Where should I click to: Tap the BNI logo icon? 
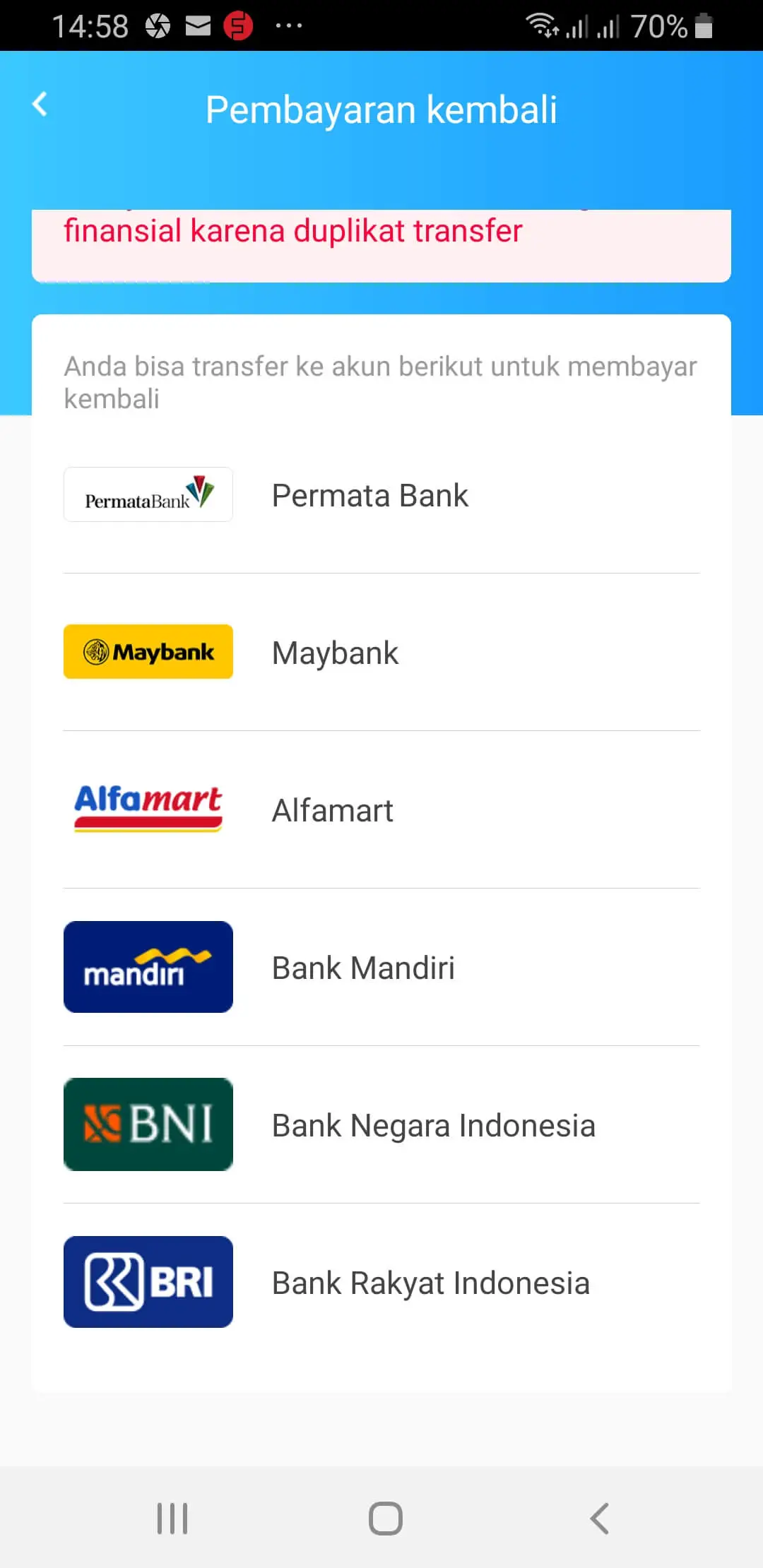click(148, 1124)
